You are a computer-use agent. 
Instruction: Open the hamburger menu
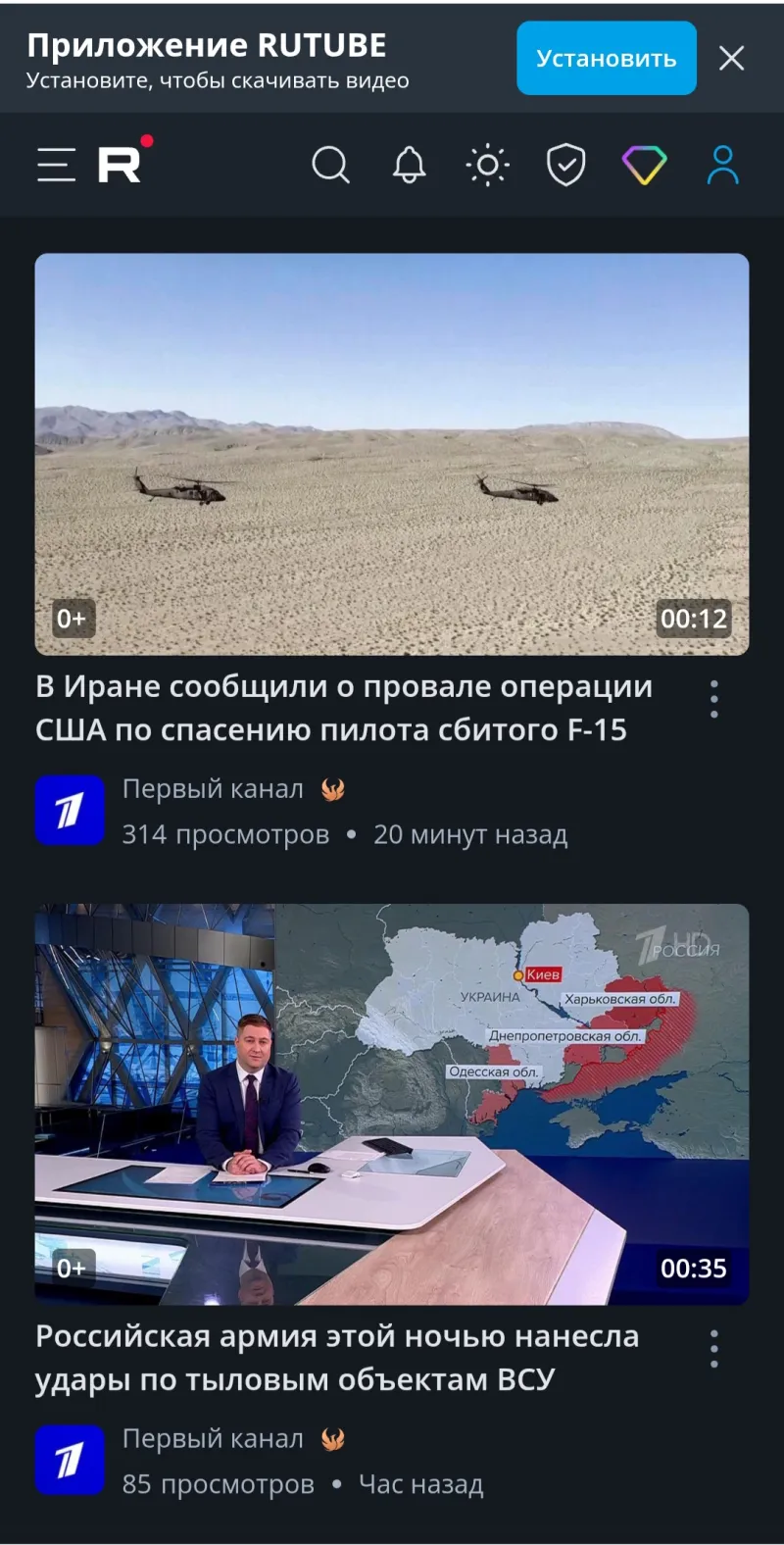(56, 165)
